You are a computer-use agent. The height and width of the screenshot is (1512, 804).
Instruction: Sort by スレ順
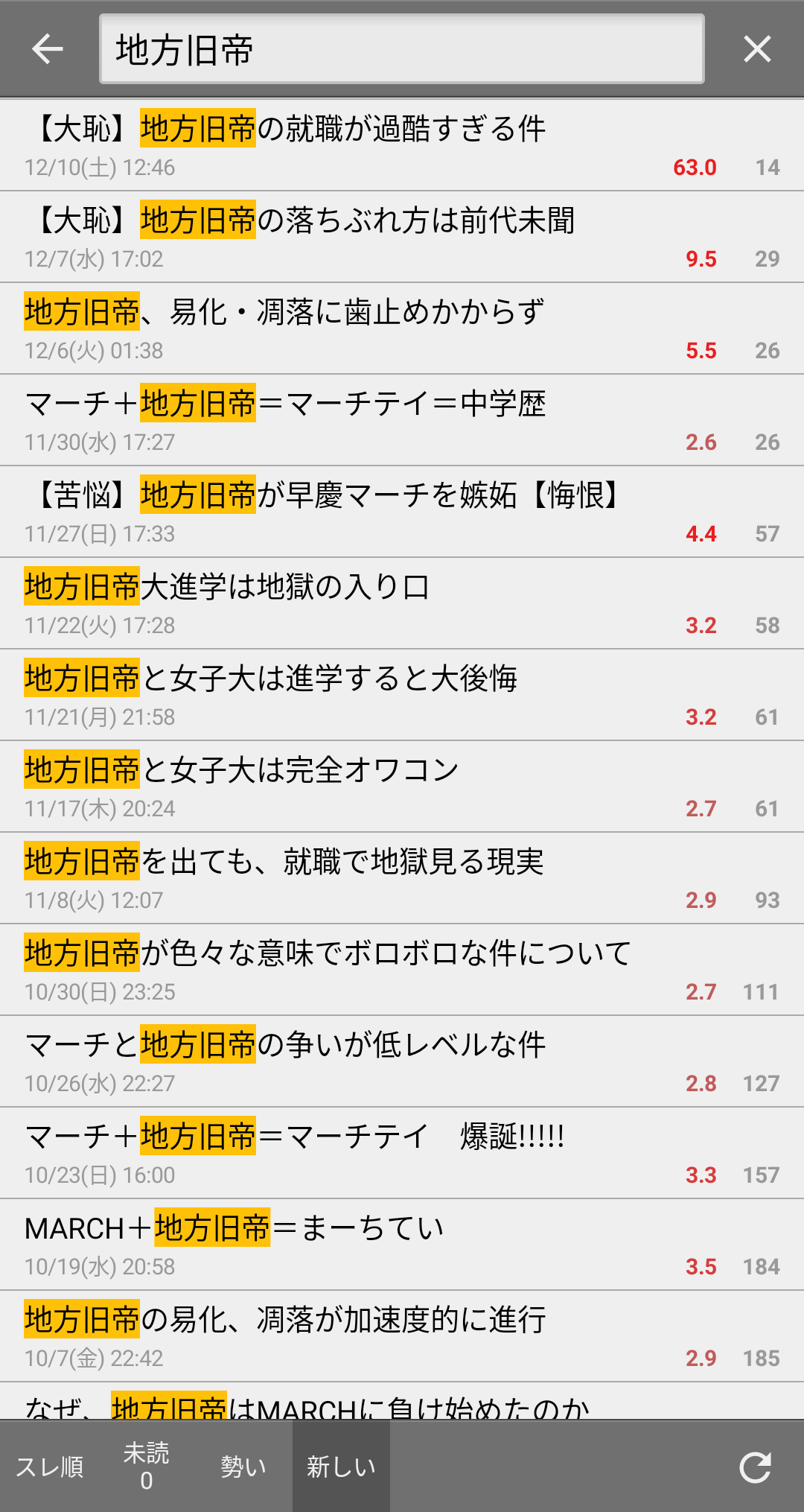[49, 1466]
